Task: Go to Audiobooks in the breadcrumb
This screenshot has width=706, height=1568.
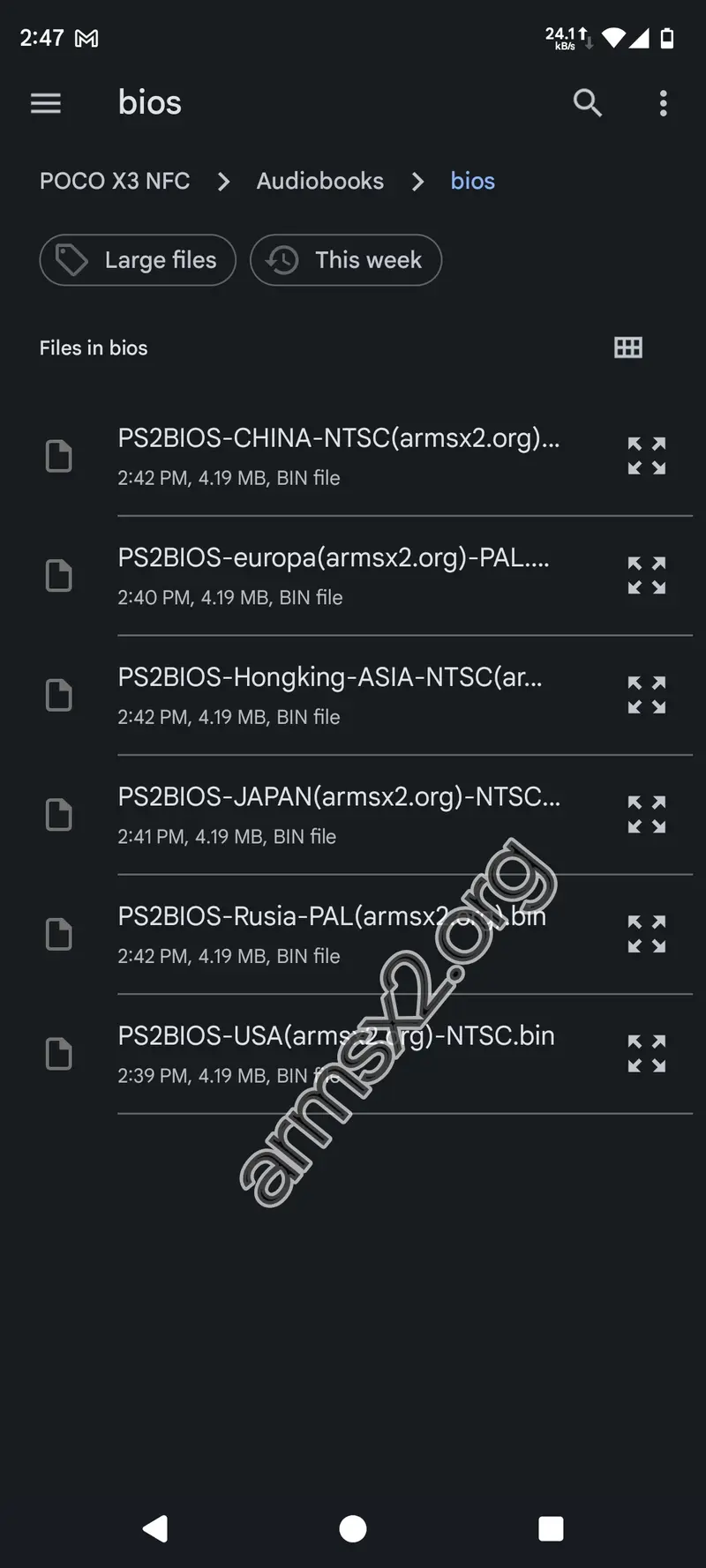Action: point(319,182)
